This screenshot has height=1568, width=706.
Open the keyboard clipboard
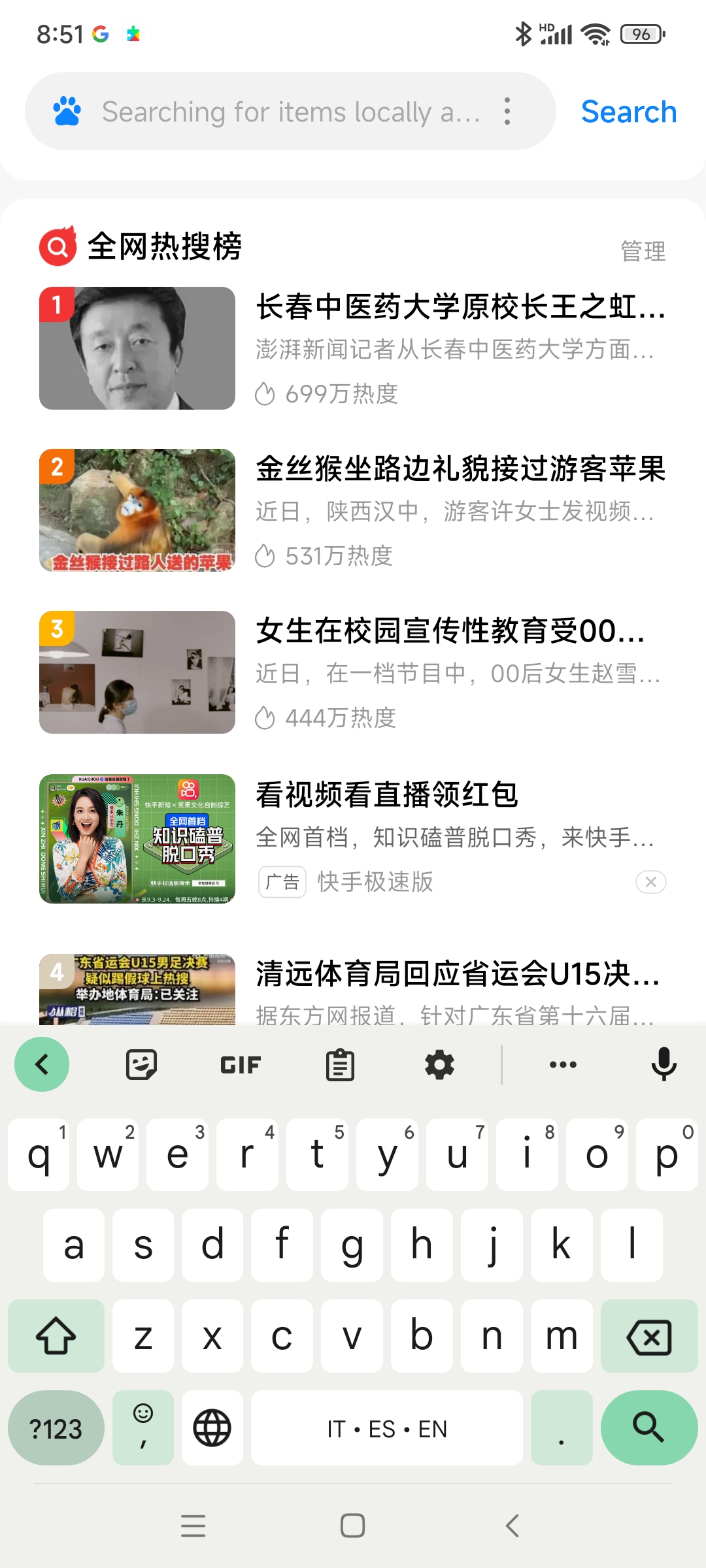340,1065
